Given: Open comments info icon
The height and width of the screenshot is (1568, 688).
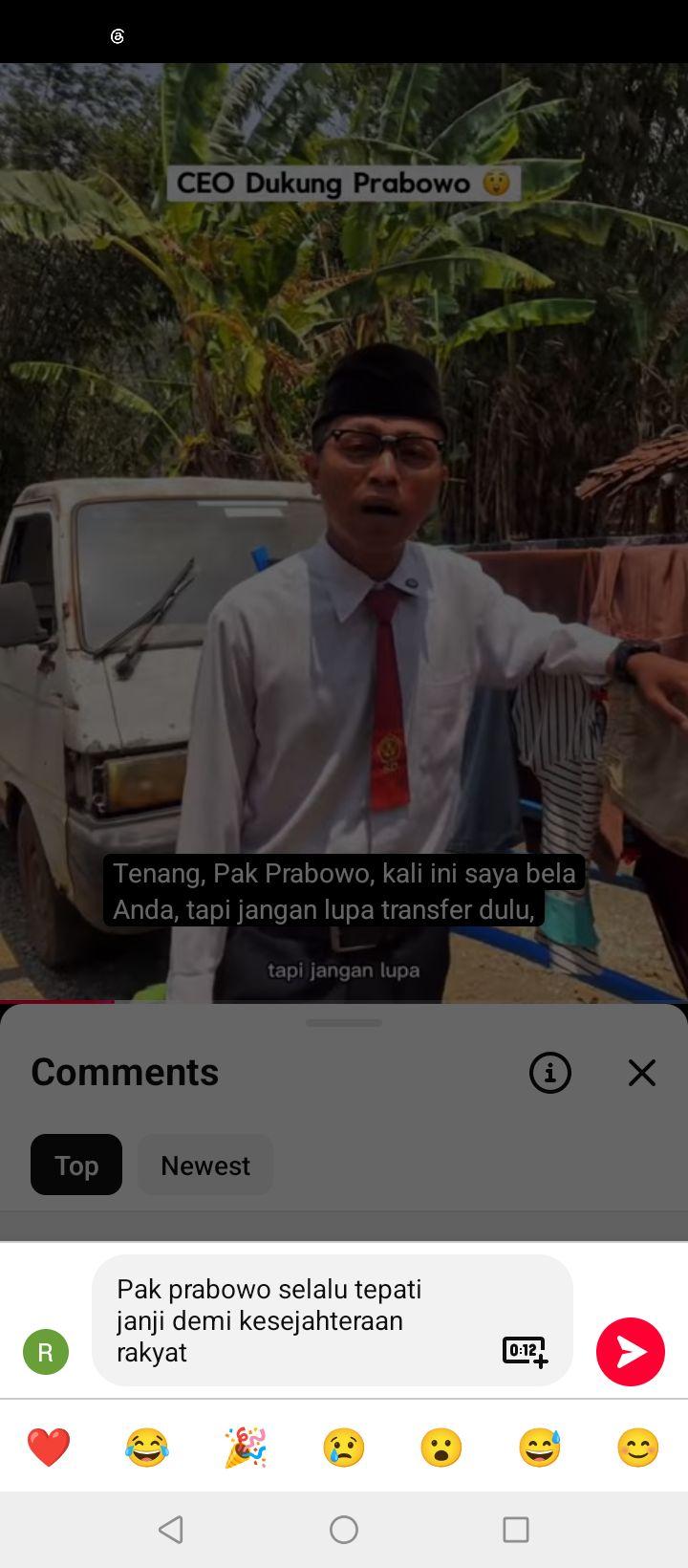Looking at the screenshot, I should 550,1073.
